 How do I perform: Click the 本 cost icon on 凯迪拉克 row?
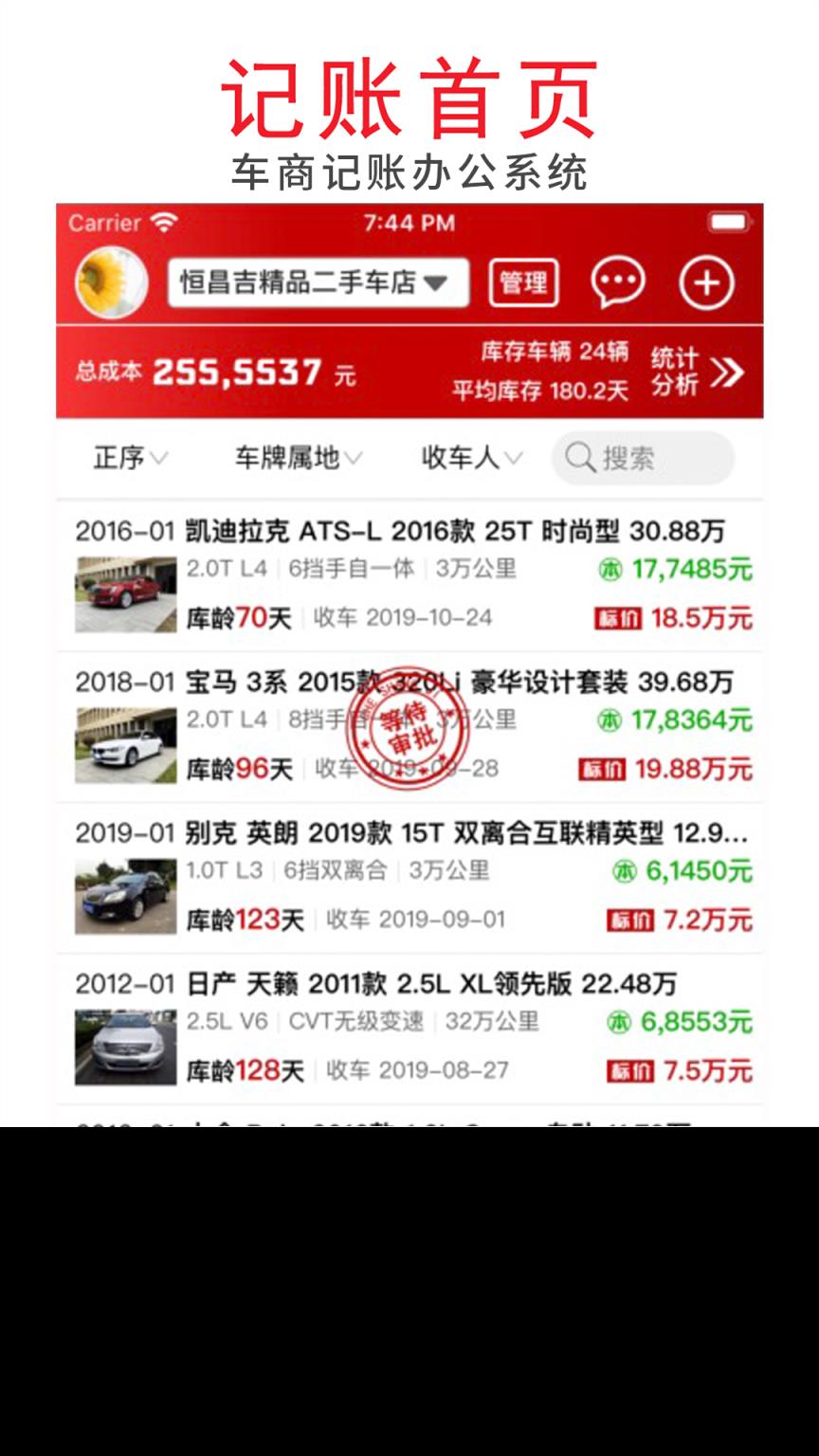[616, 570]
